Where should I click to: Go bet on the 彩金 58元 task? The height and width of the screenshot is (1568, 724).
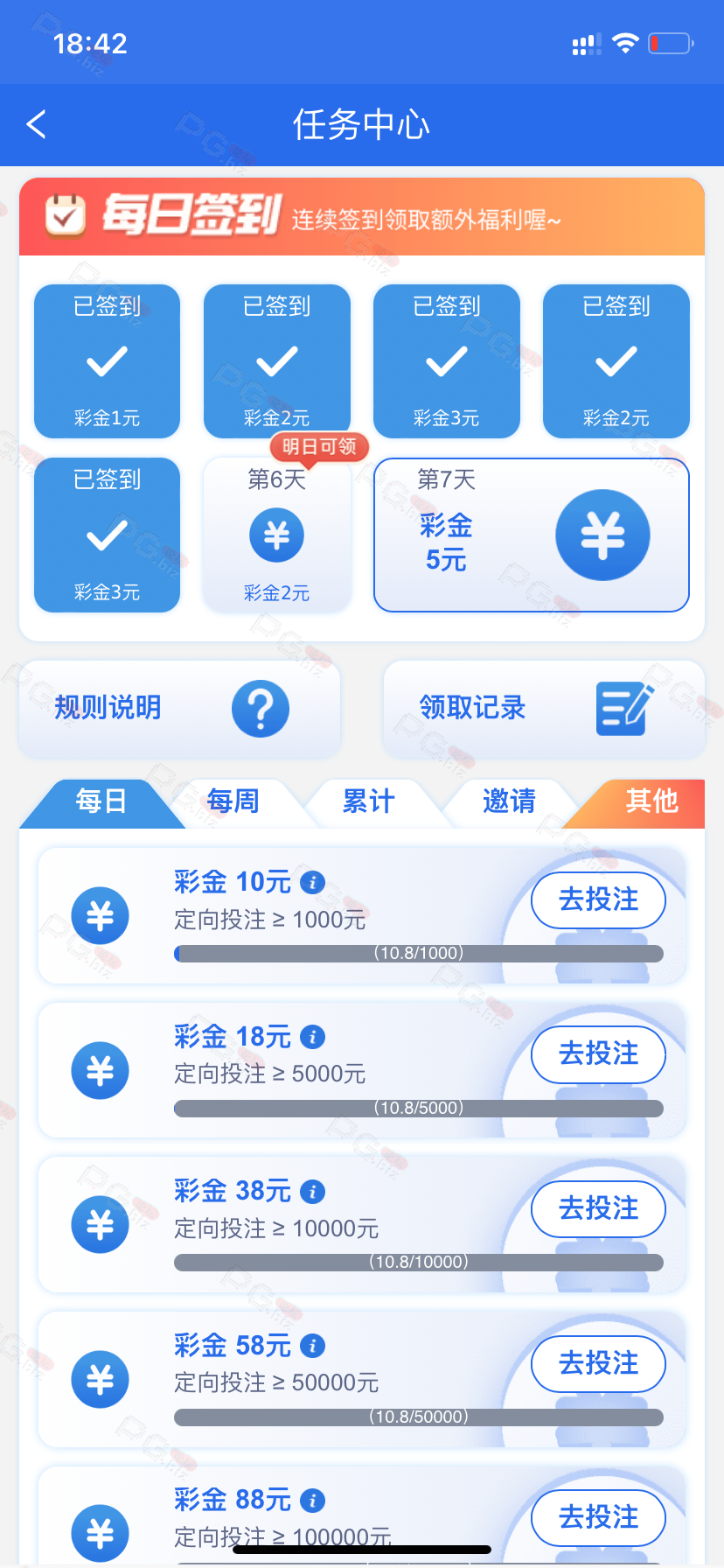(x=598, y=1363)
